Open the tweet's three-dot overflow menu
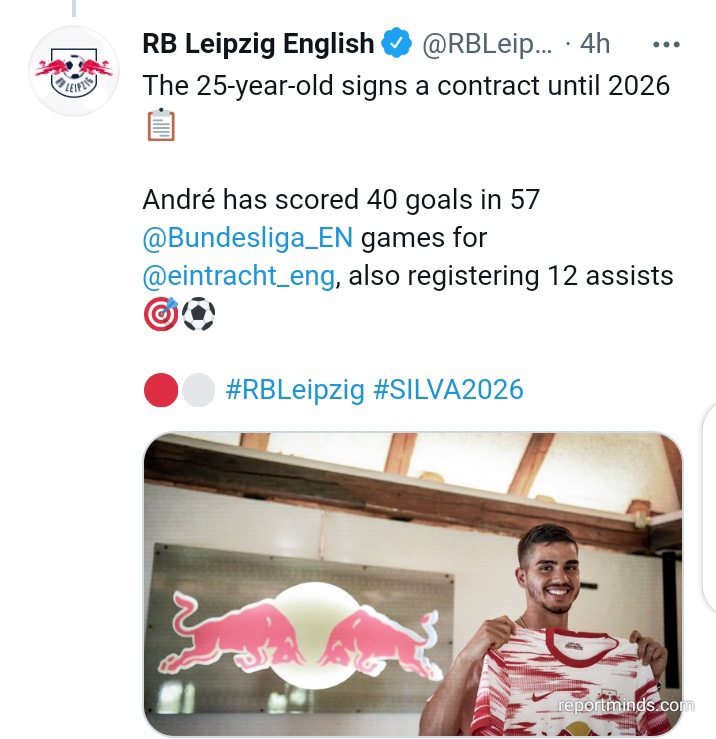The width and height of the screenshot is (716, 739). pos(667,44)
